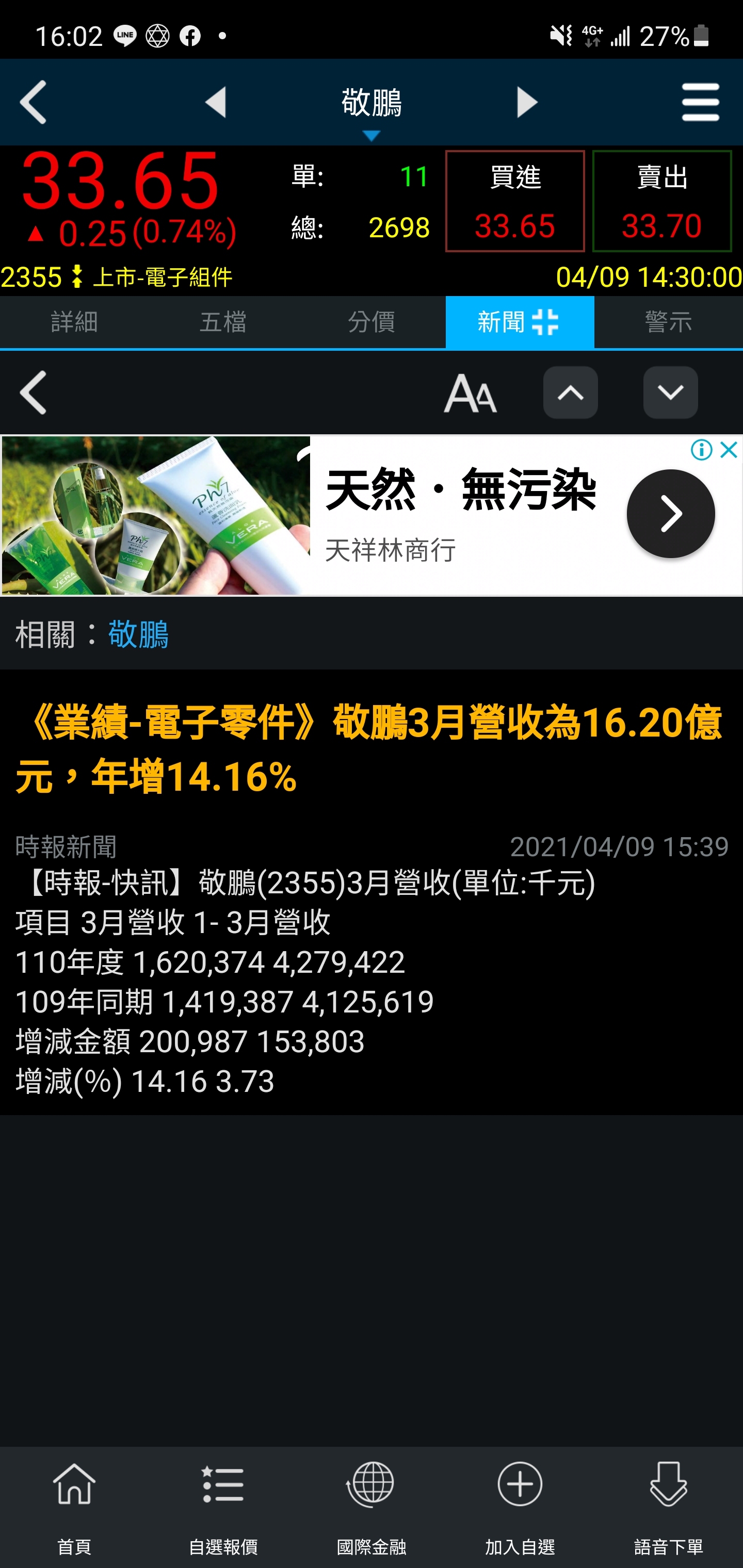Tap the 買進 buy button
The width and height of the screenshot is (743, 1568).
(514, 201)
